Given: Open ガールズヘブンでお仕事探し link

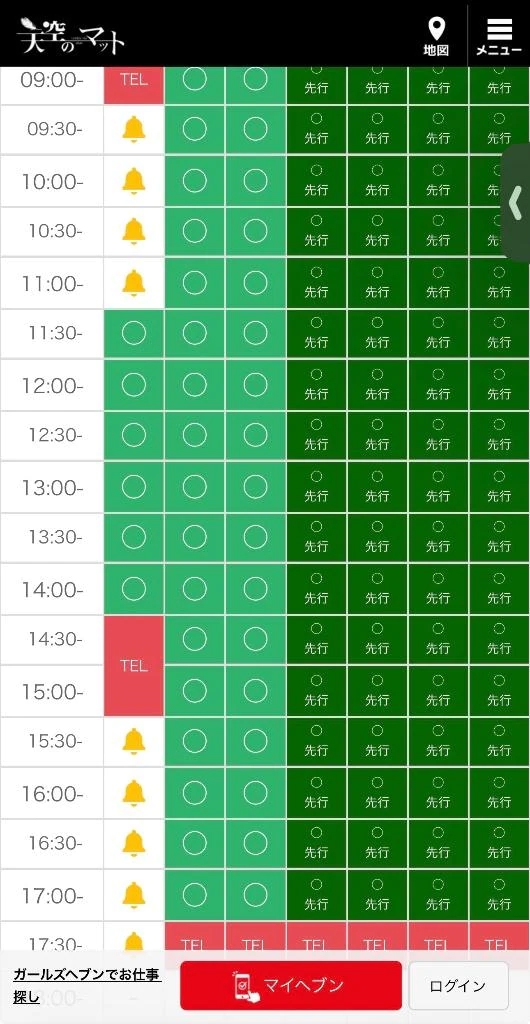Looking at the screenshot, I should click(x=87, y=986).
